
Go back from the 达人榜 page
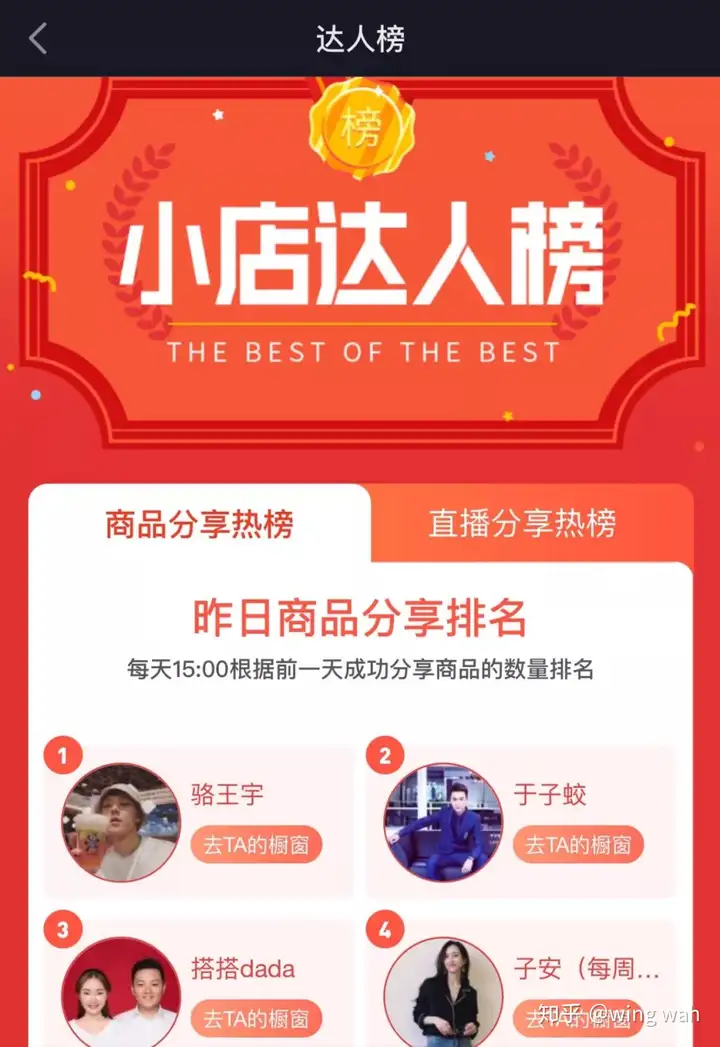tap(38, 39)
